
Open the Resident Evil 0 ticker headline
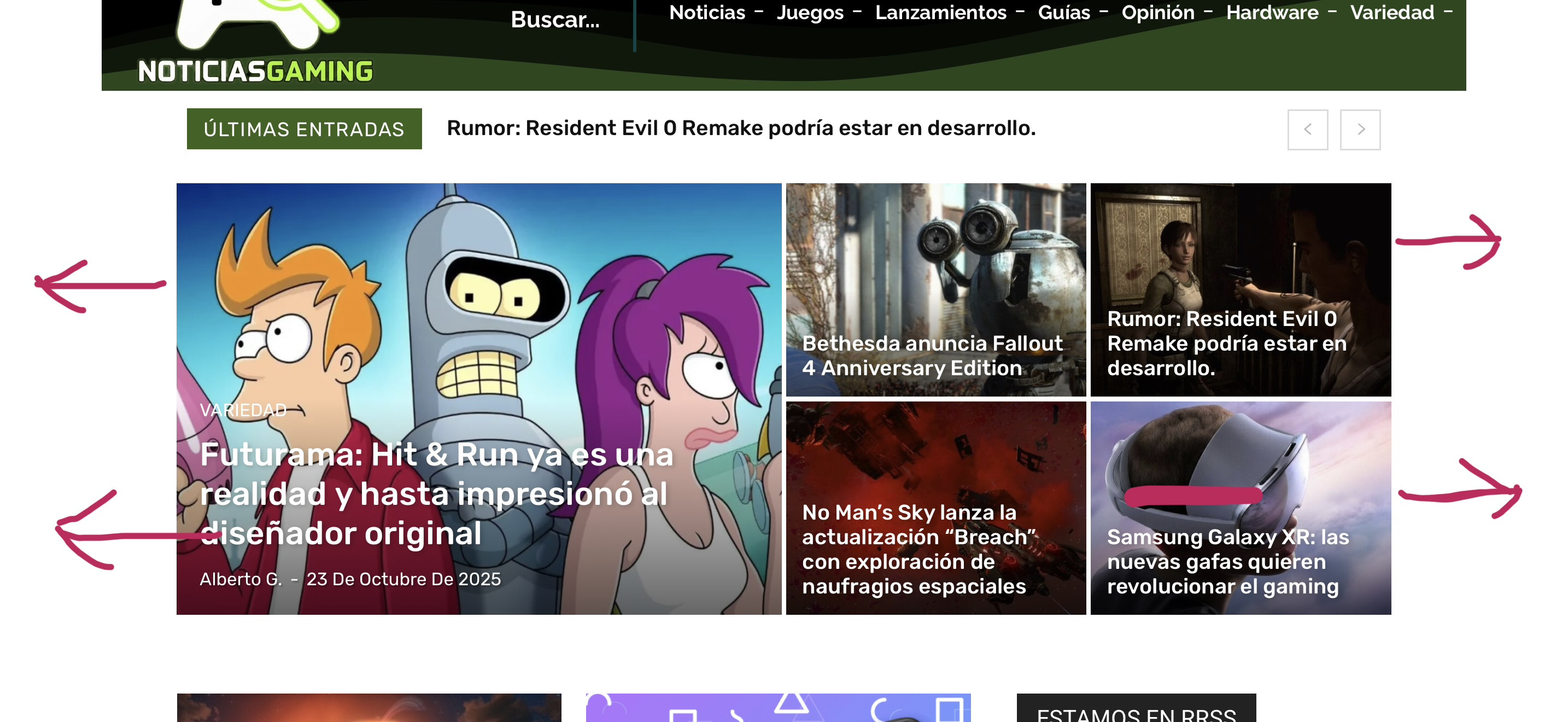(x=741, y=128)
